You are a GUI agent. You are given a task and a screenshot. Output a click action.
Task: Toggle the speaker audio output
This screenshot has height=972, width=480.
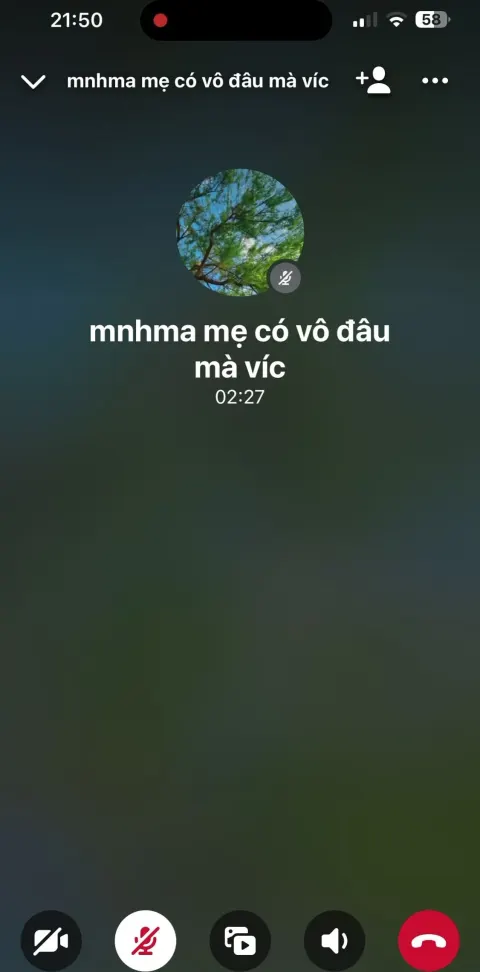[335, 940]
